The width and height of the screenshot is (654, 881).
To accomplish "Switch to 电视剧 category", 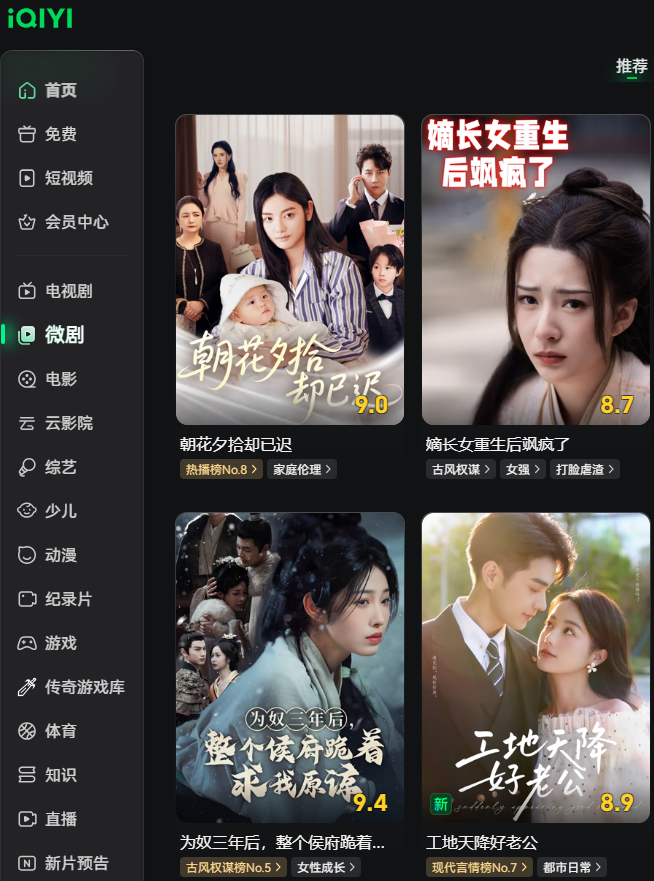I will pyautogui.click(x=68, y=291).
